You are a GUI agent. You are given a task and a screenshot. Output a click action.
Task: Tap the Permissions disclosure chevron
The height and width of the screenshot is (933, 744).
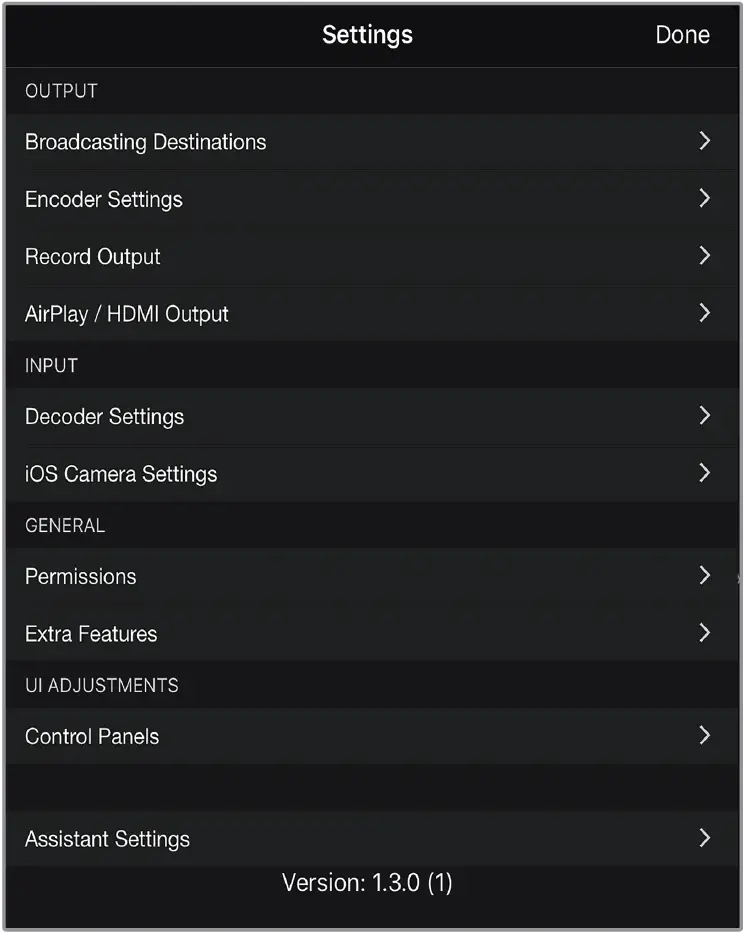705,577
